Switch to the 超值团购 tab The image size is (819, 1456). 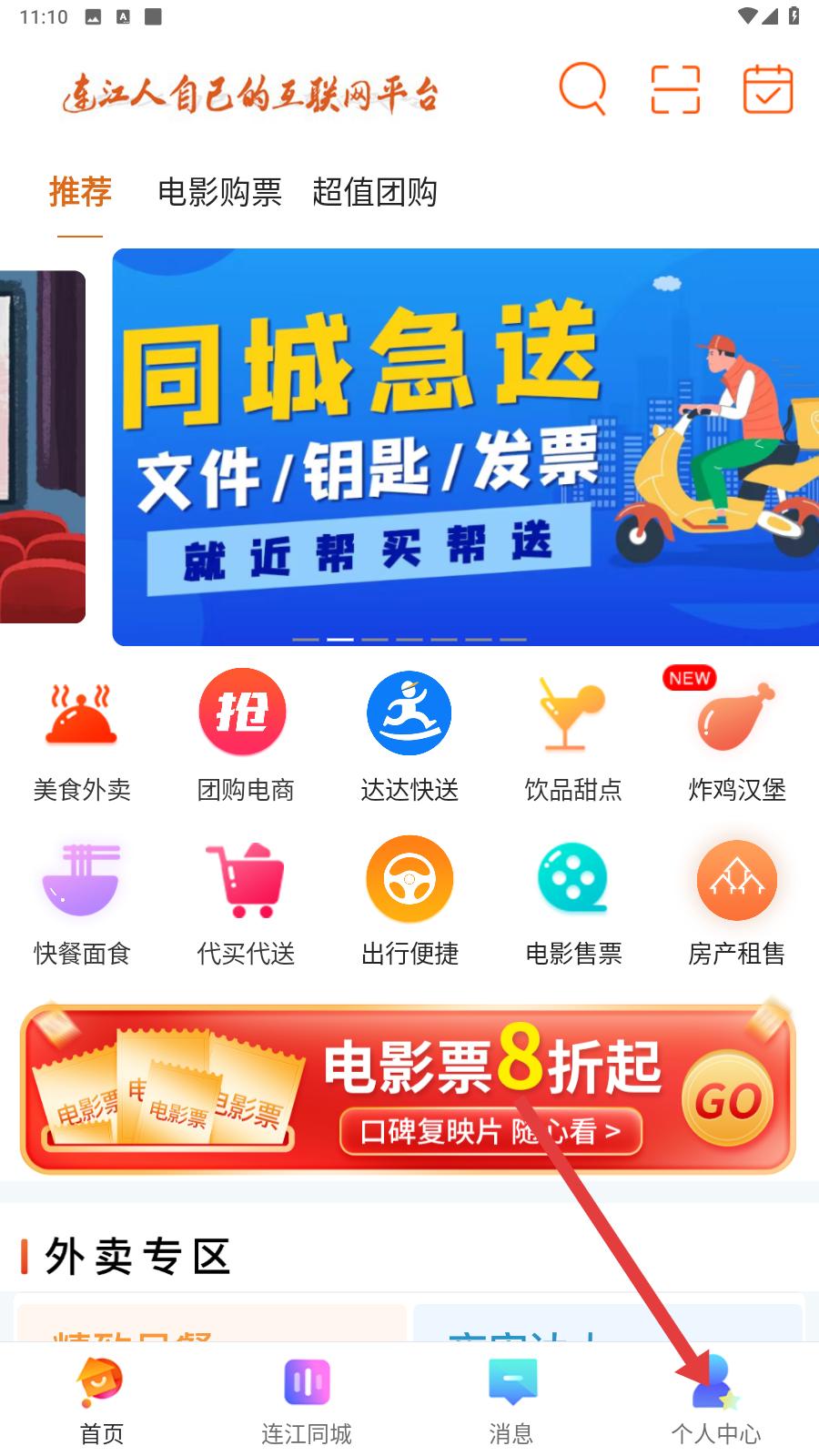[374, 192]
